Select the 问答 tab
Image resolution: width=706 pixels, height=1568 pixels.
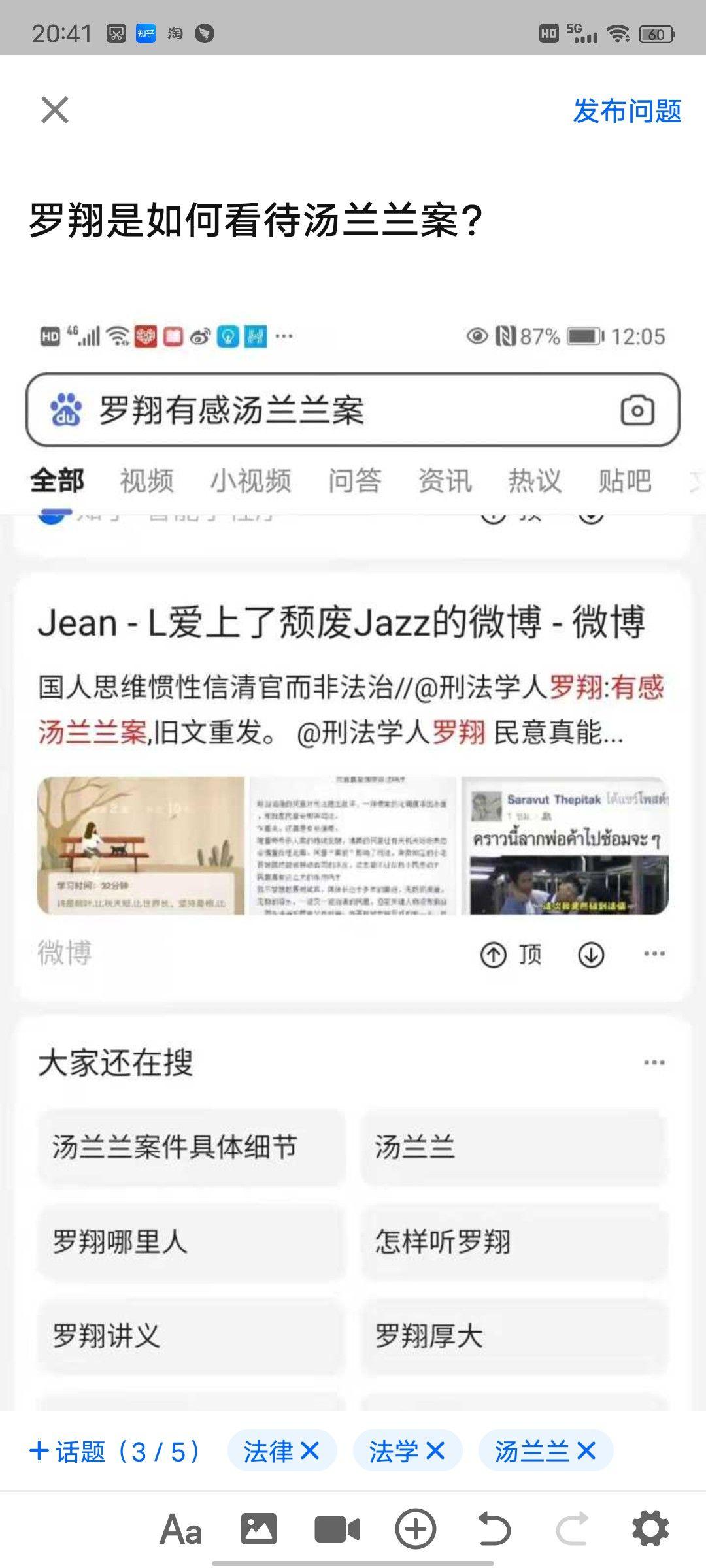click(354, 480)
